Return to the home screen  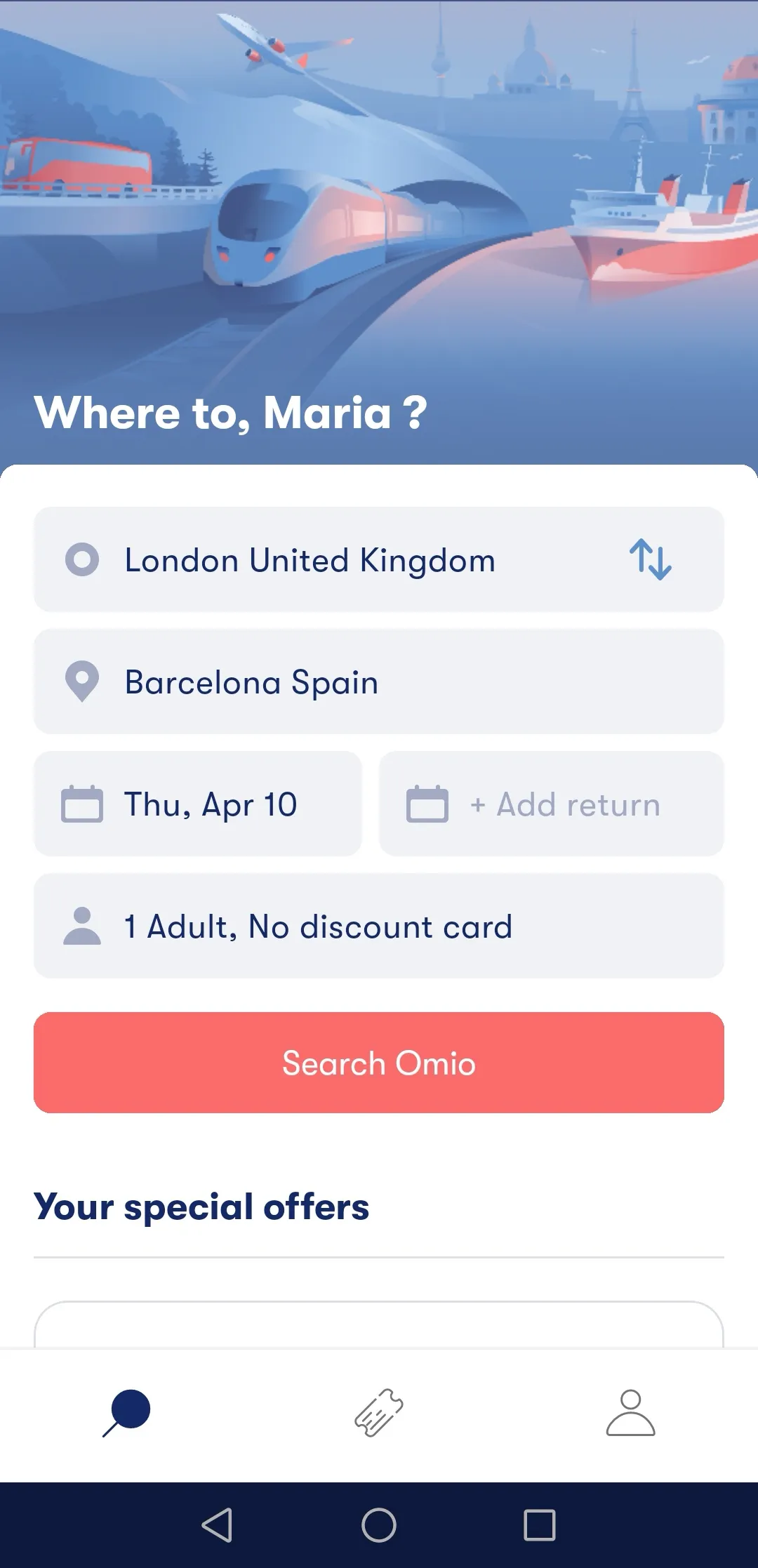(x=379, y=1524)
